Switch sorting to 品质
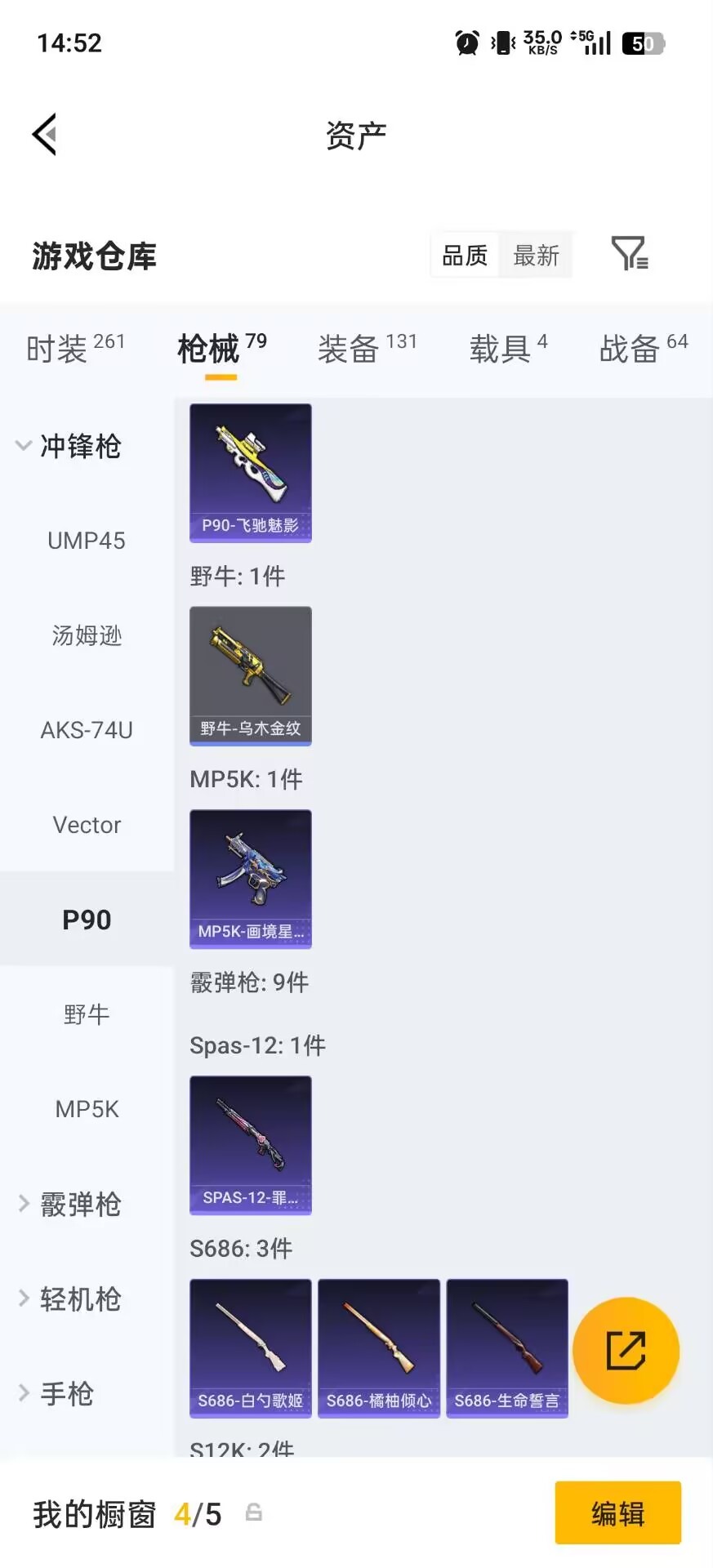Image resolution: width=713 pixels, height=1568 pixels. coord(464,254)
